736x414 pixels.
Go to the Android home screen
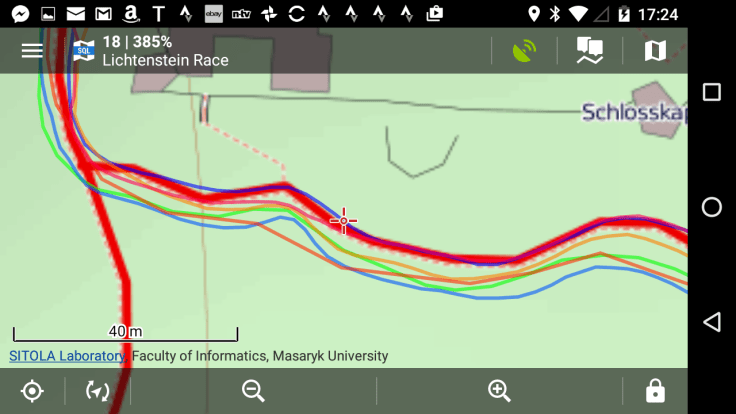pyautogui.click(x=711, y=207)
